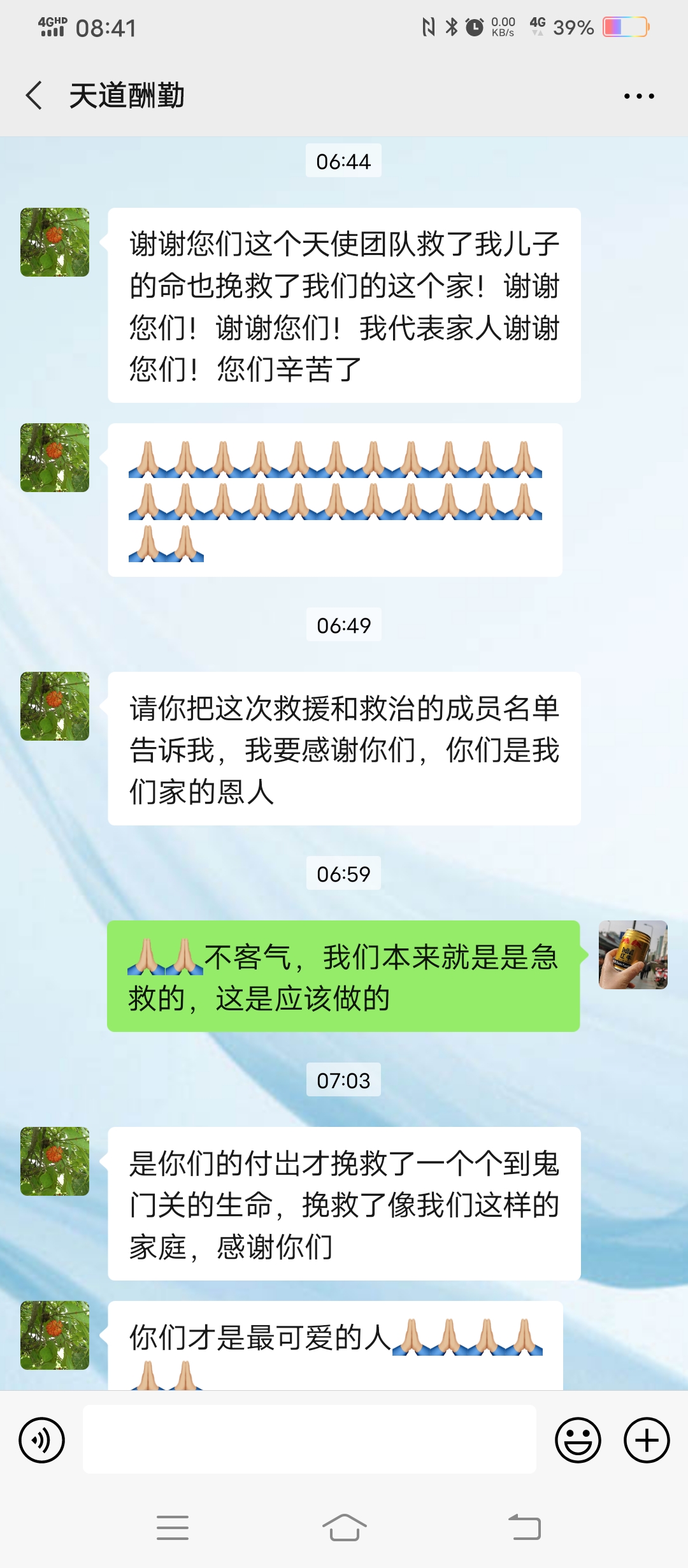The width and height of the screenshot is (688, 1568).
Task: Open the emoji sticker panel
Action: pos(578,1440)
